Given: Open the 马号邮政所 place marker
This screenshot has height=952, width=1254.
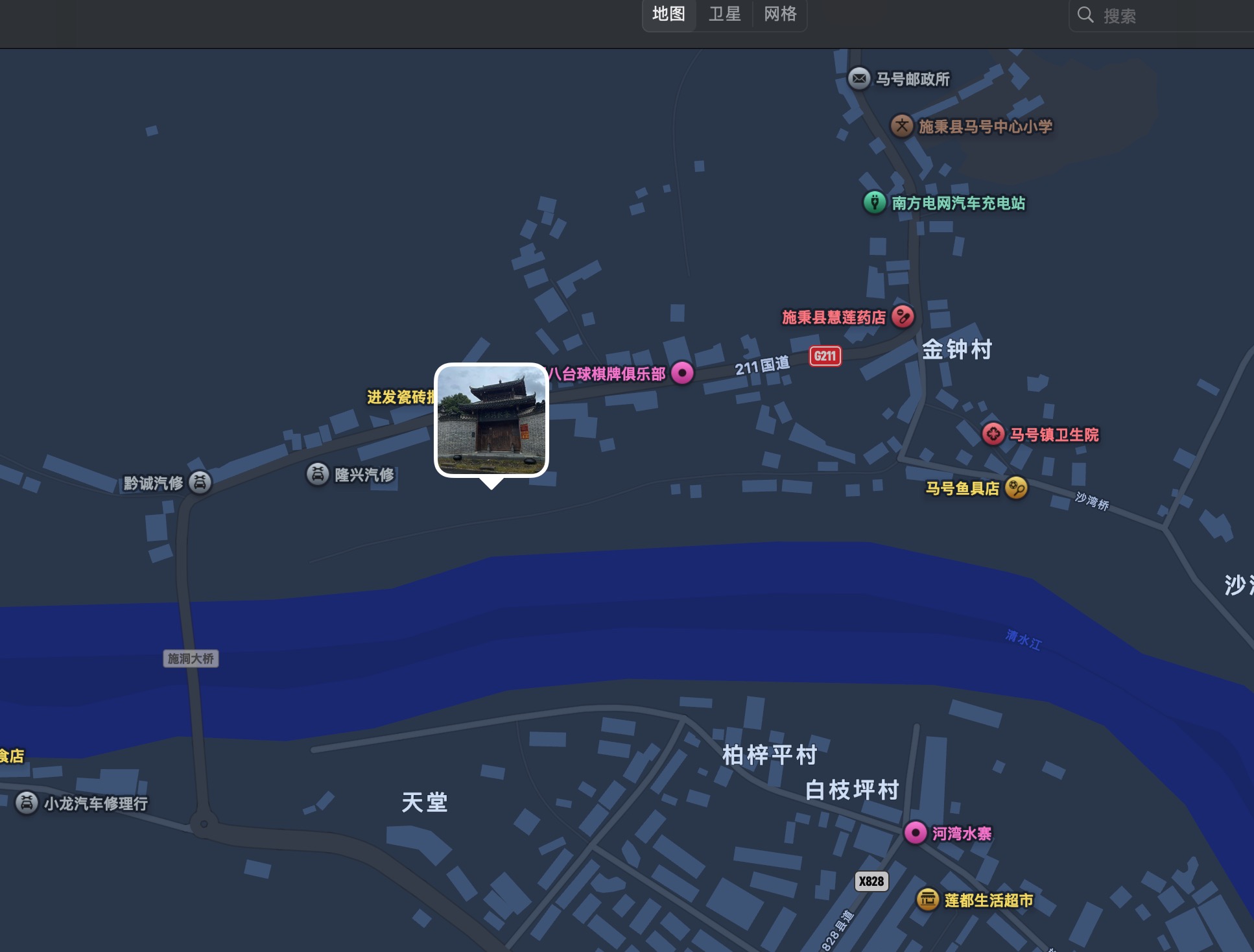Looking at the screenshot, I should point(860,79).
